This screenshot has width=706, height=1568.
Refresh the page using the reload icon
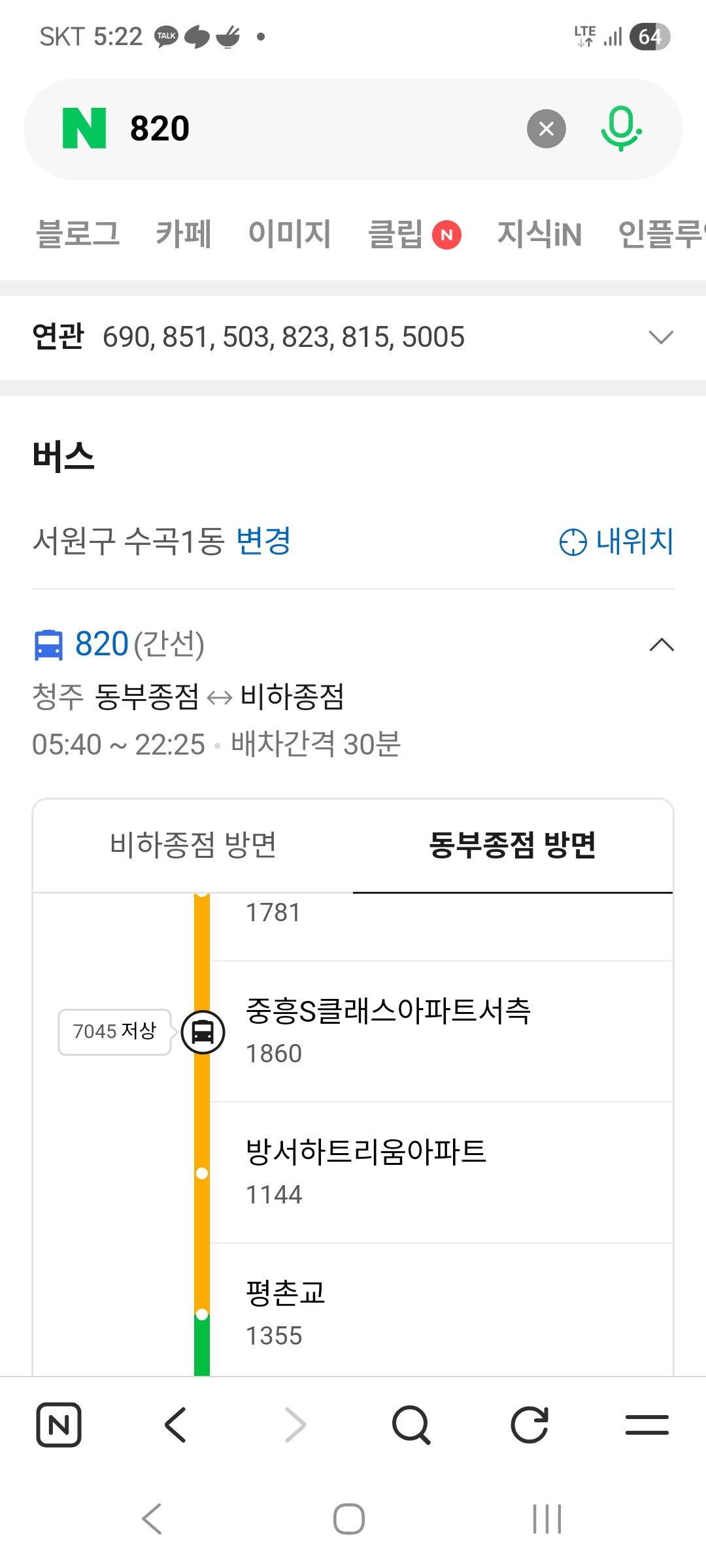click(x=529, y=1424)
